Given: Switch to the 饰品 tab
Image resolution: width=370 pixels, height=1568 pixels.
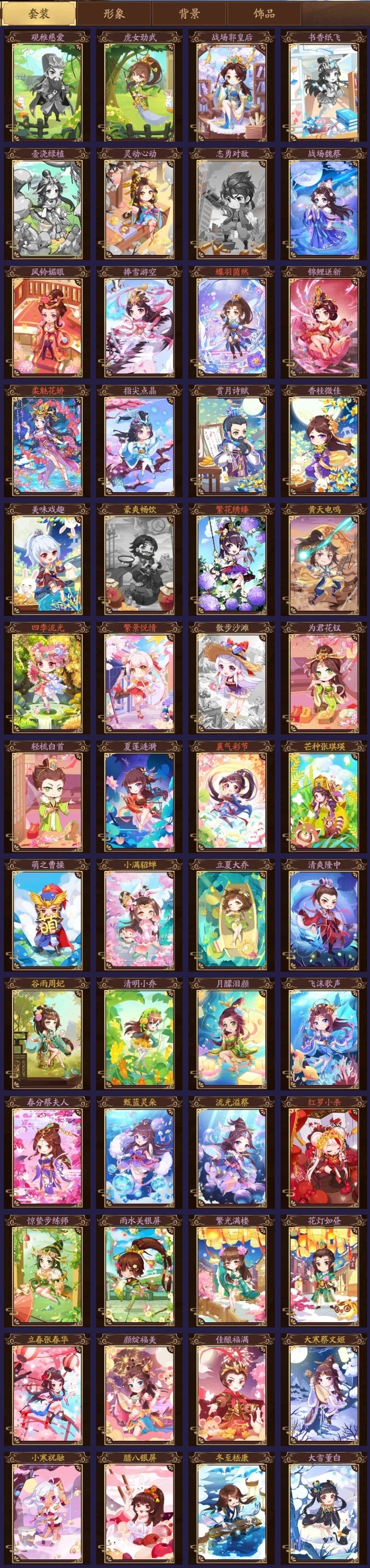Looking at the screenshot, I should tap(264, 13).
